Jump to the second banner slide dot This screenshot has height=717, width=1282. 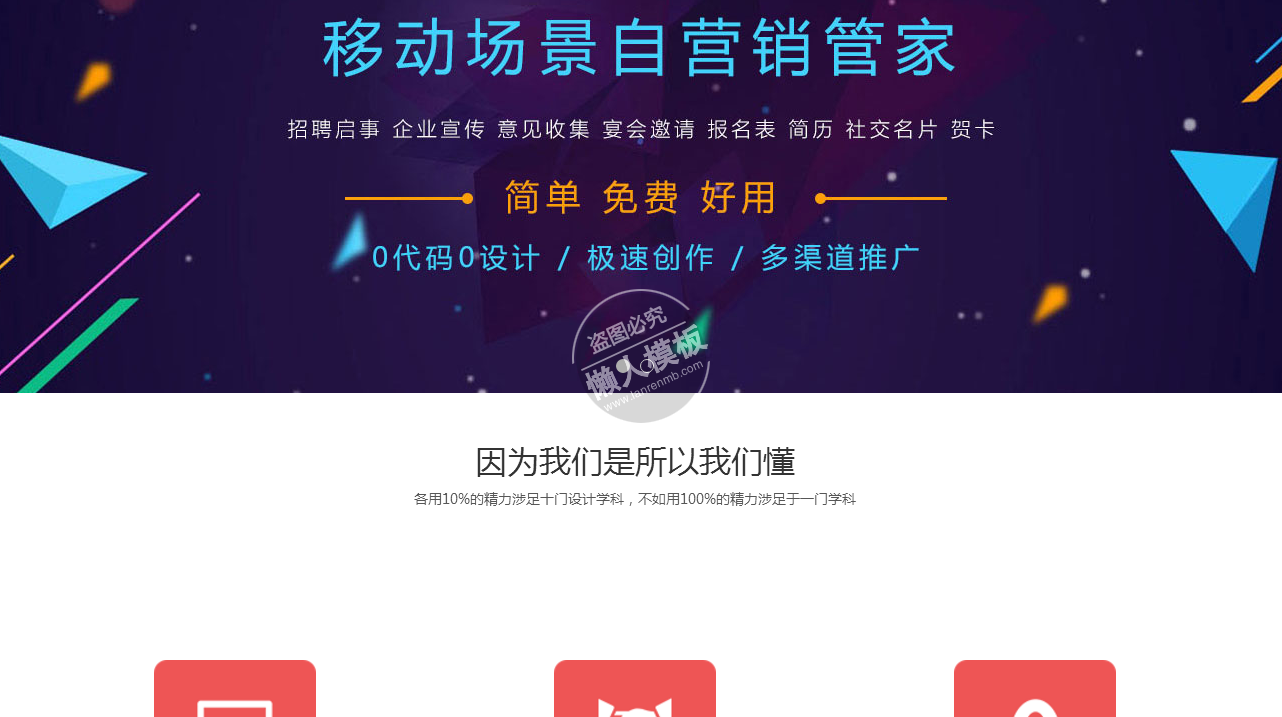pos(646,366)
